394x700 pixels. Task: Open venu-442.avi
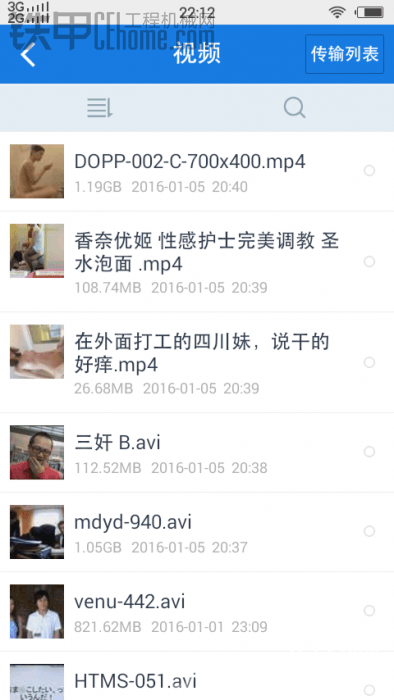(x=197, y=612)
